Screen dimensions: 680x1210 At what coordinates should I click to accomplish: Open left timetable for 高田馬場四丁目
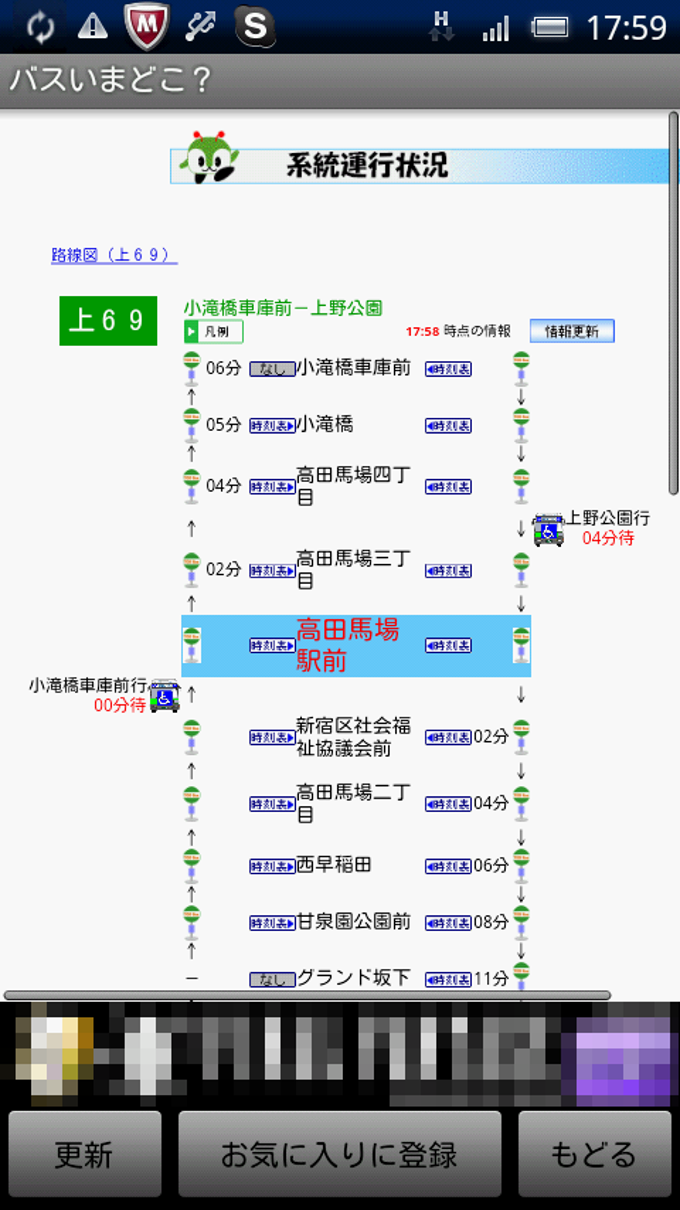272,487
